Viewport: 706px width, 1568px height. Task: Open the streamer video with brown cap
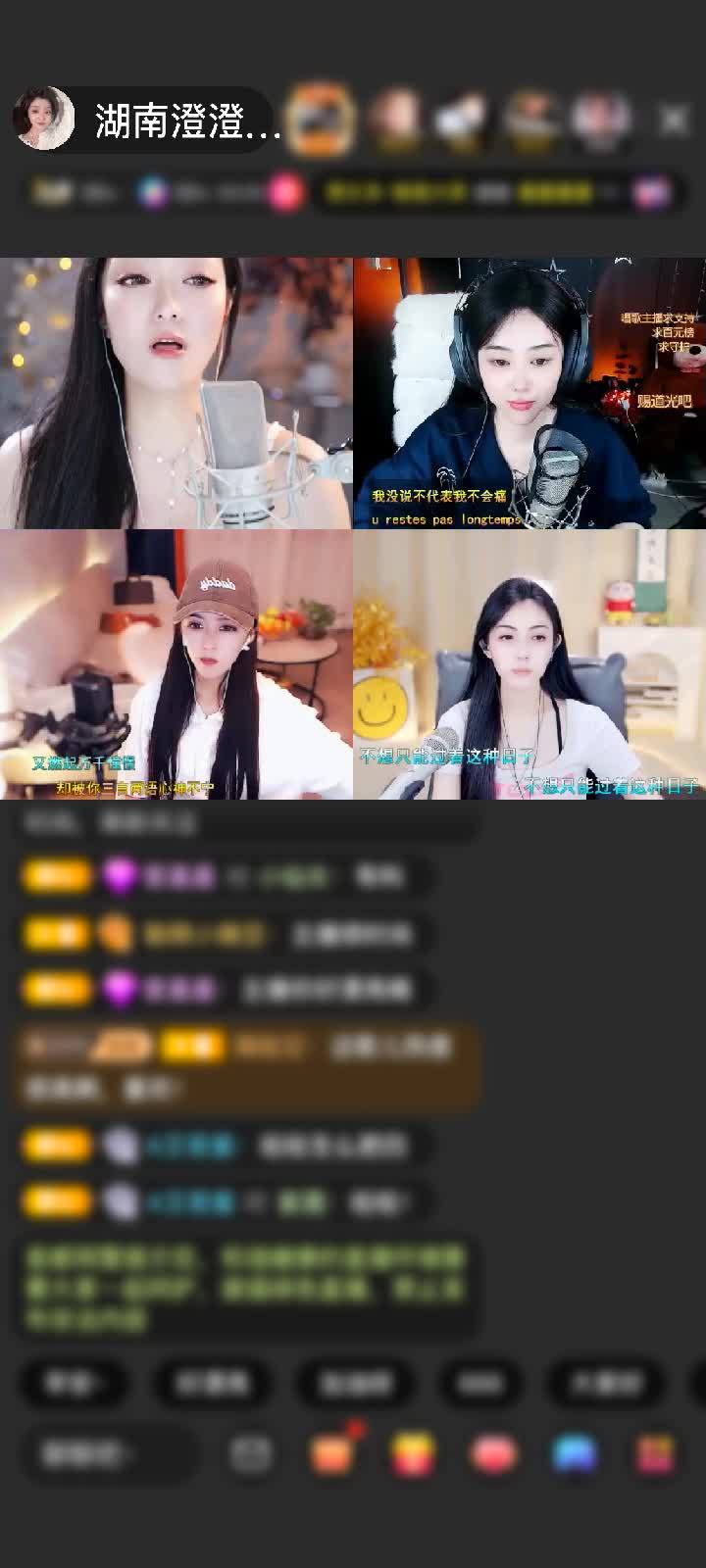pos(176,664)
